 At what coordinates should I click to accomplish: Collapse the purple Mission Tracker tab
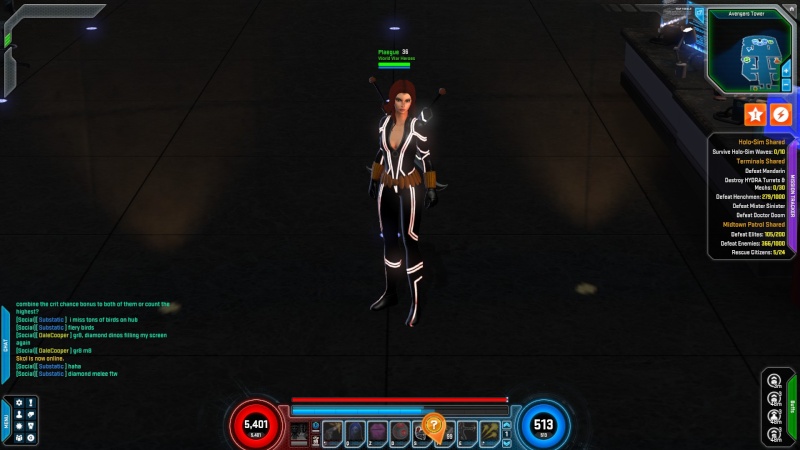click(794, 195)
